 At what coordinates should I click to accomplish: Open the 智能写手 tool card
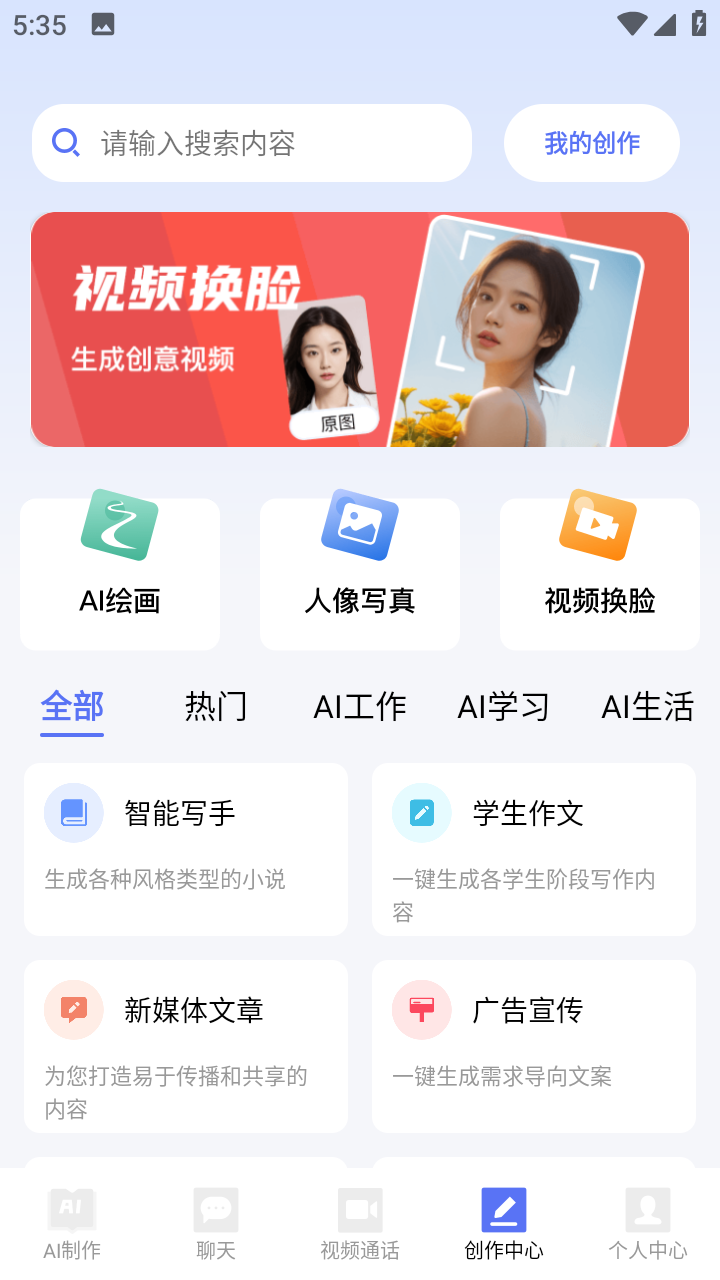[186, 849]
